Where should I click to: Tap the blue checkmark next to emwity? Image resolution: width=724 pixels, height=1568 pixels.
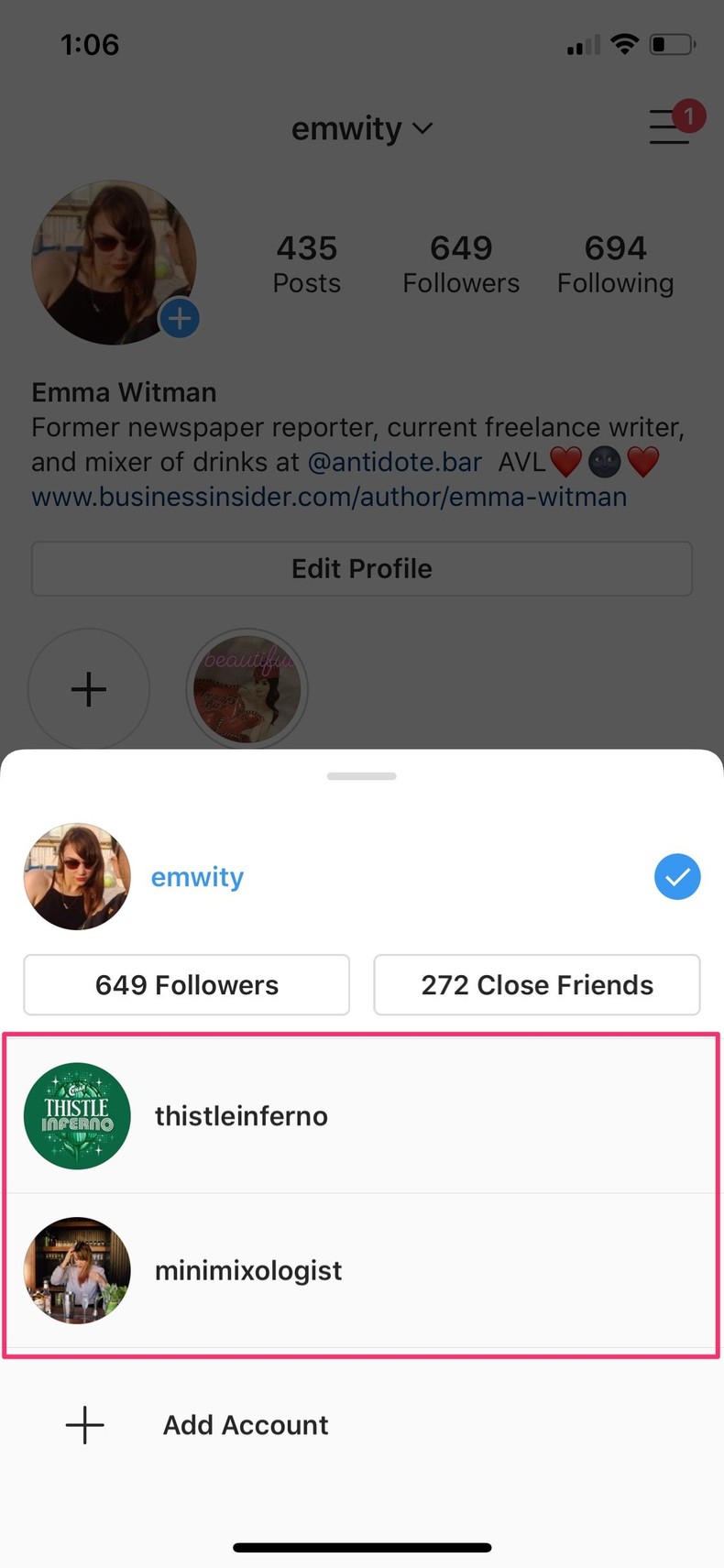(677, 876)
